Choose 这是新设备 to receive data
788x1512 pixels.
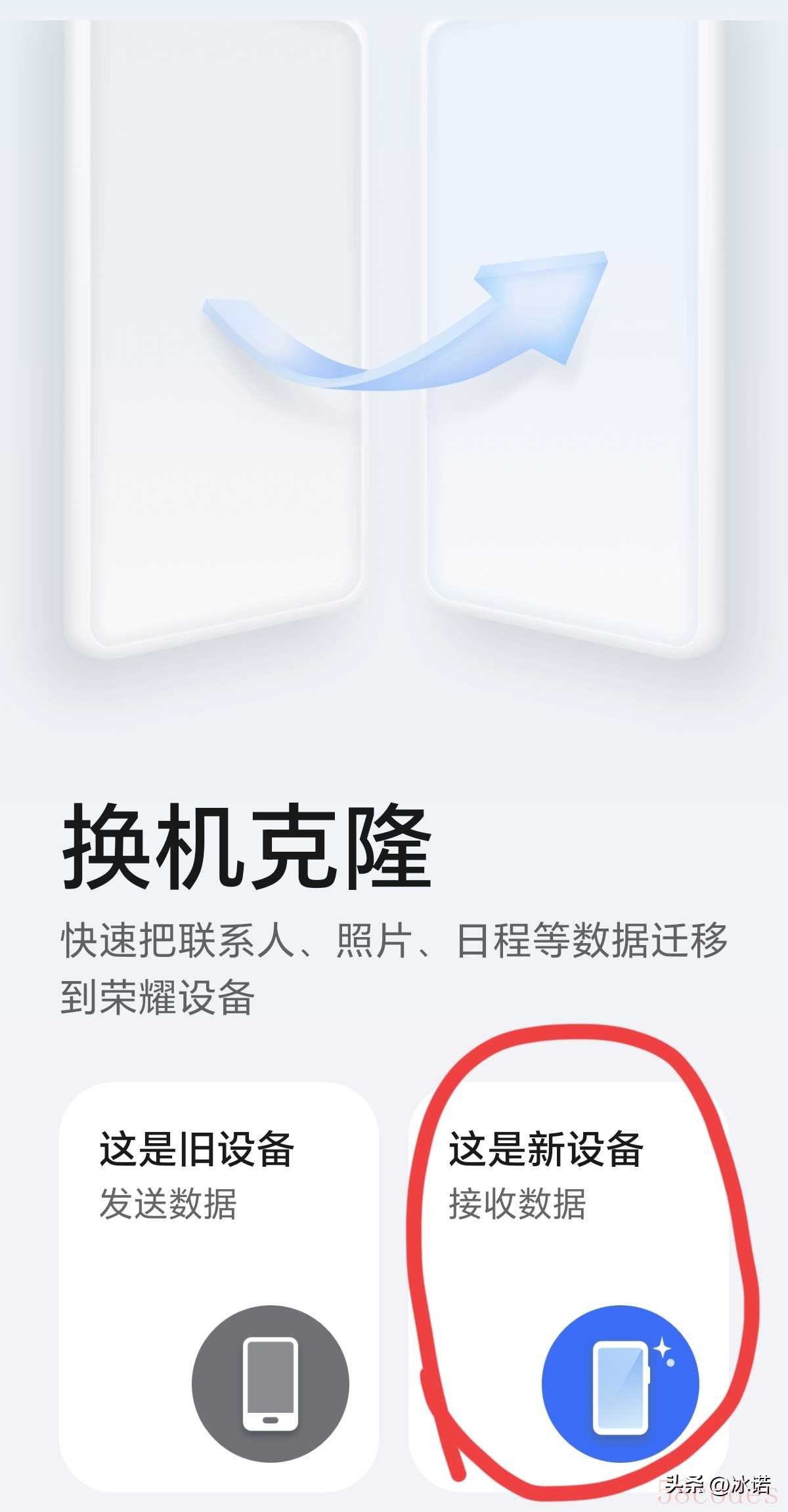[x=568, y=1286]
